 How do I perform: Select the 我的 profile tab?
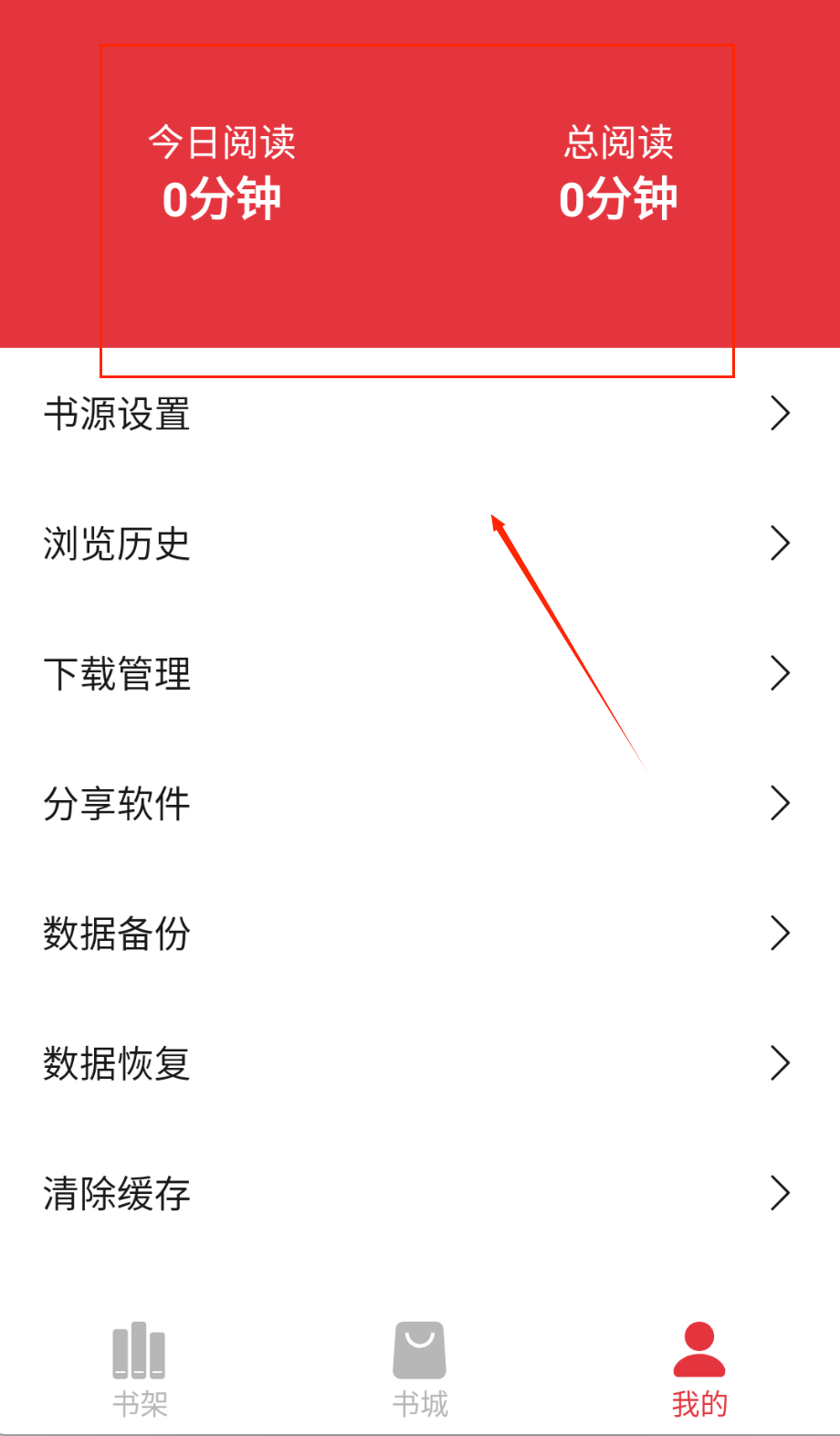click(x=699, y=1367)
